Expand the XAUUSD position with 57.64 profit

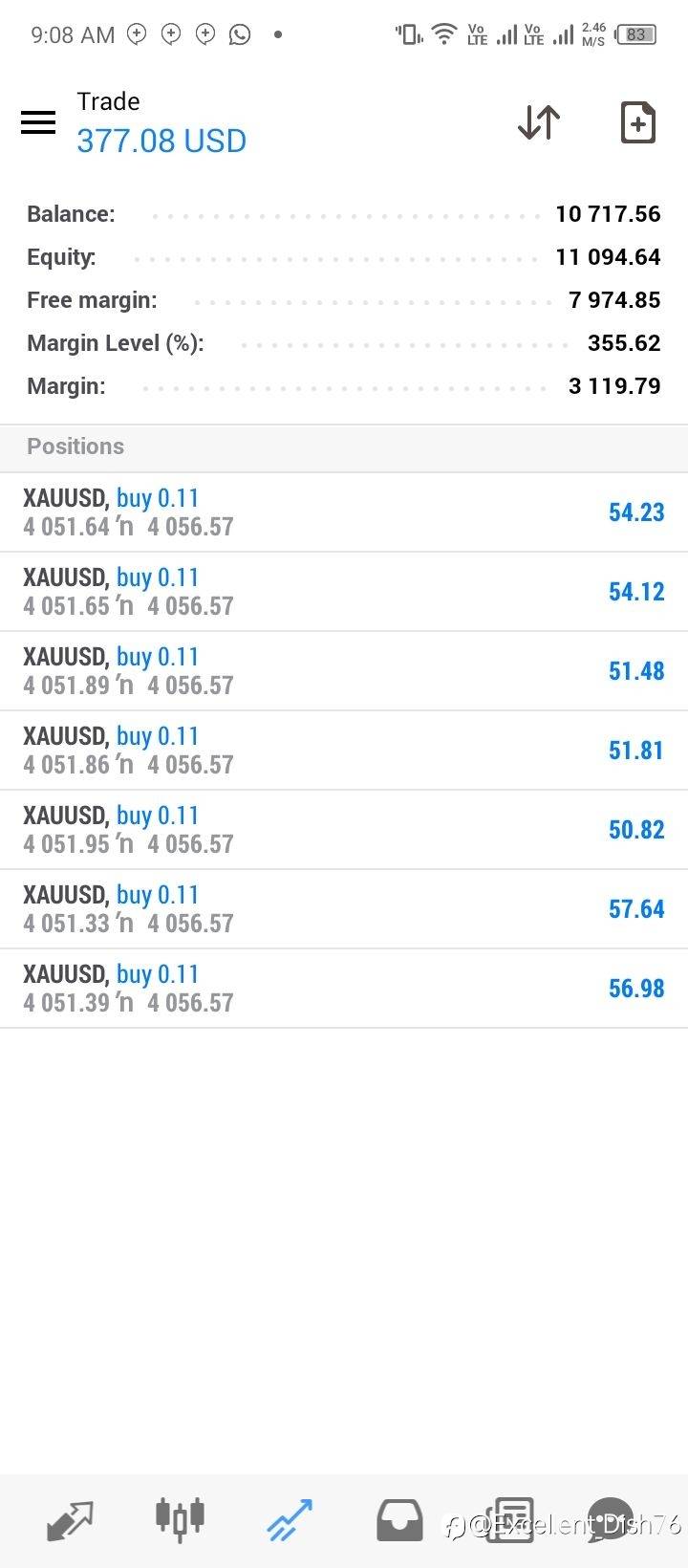(x=344, y=909)
